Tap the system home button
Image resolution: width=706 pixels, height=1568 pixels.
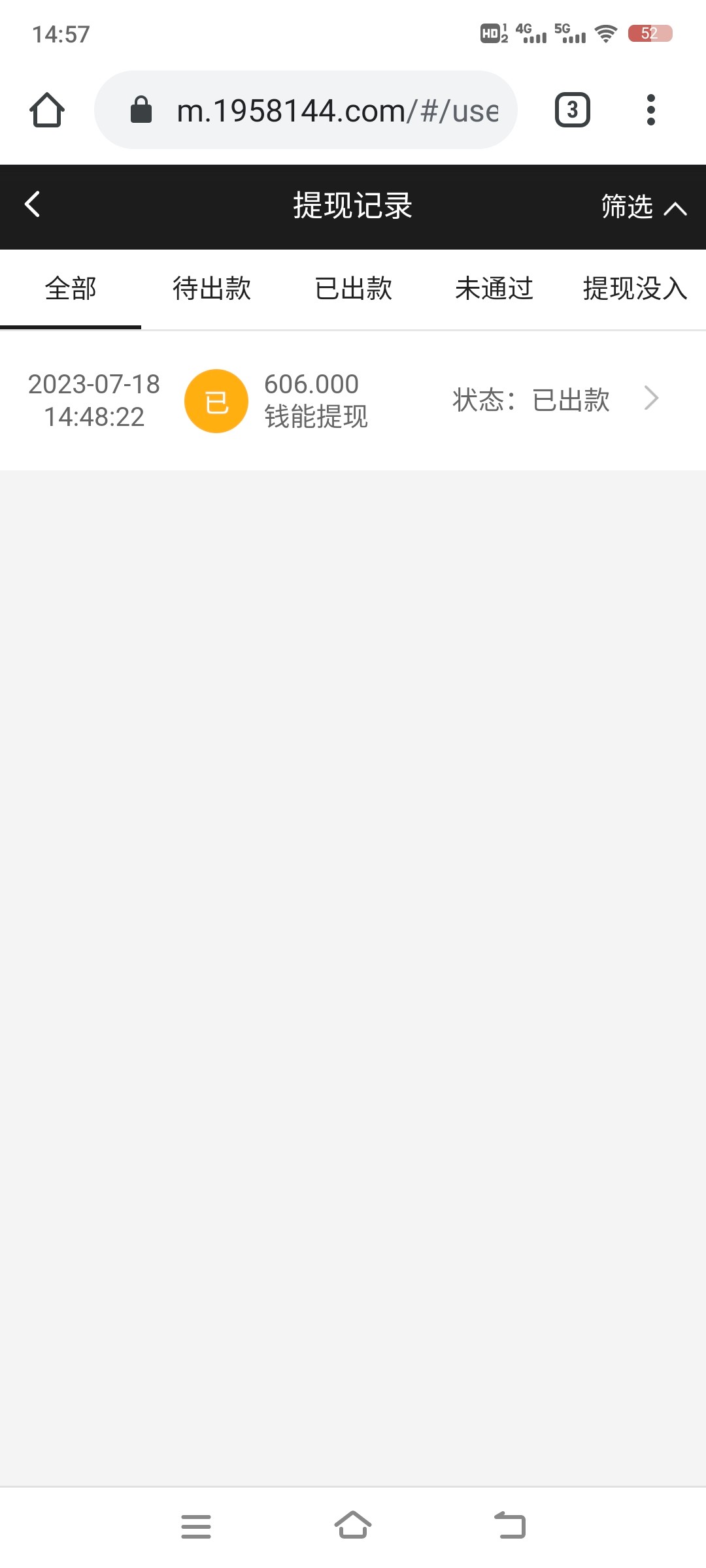pyautogui.click(x=353, y=1526)
